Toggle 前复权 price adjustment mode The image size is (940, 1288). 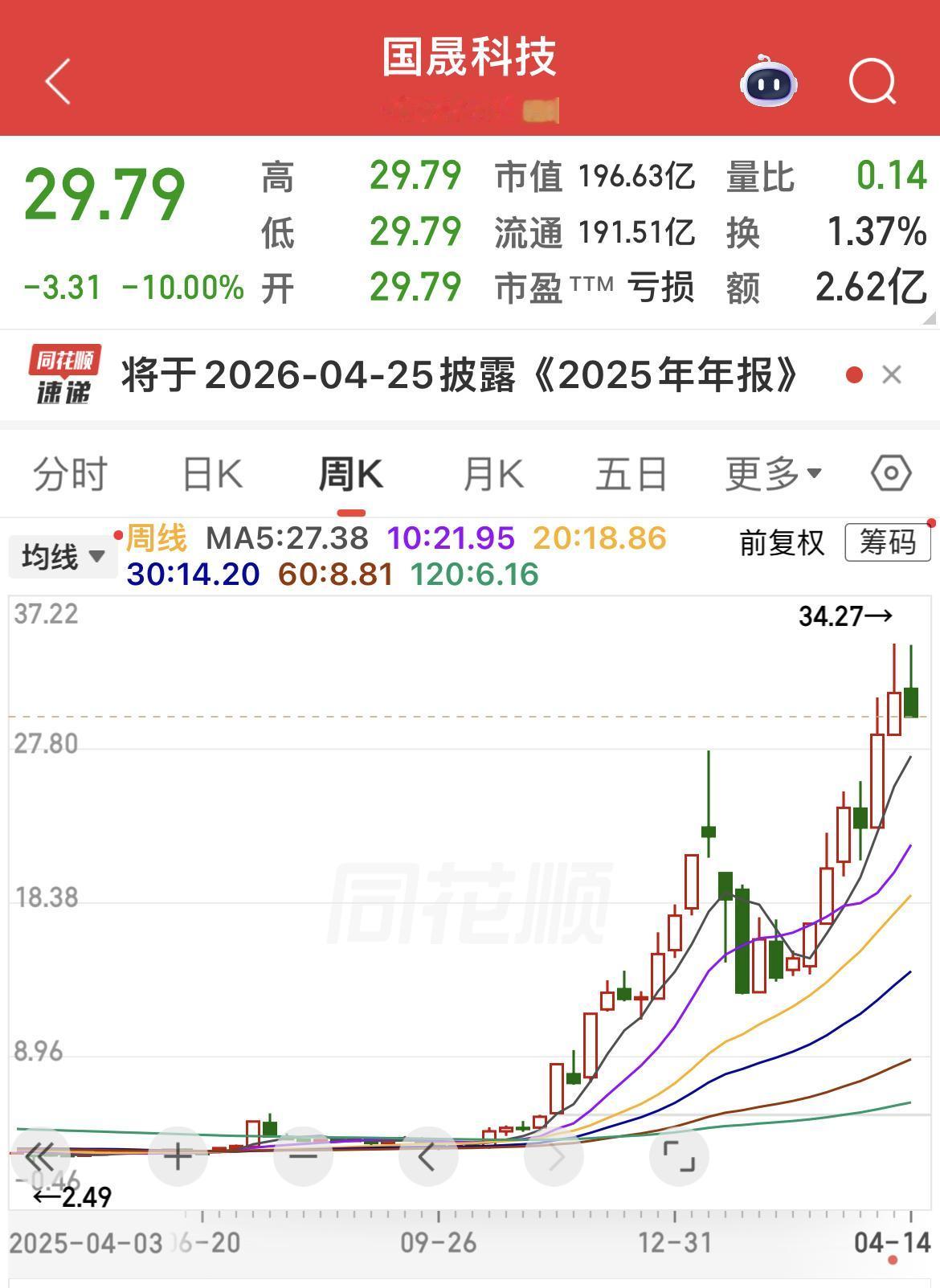pos(781,543)
